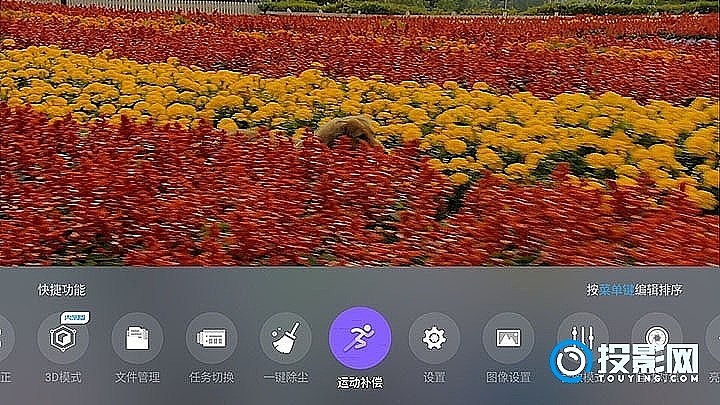Image resolution: width=720 pixels, height=405 pixels.
Task: Open 文件管理 file manager
Action: [137, 339]
